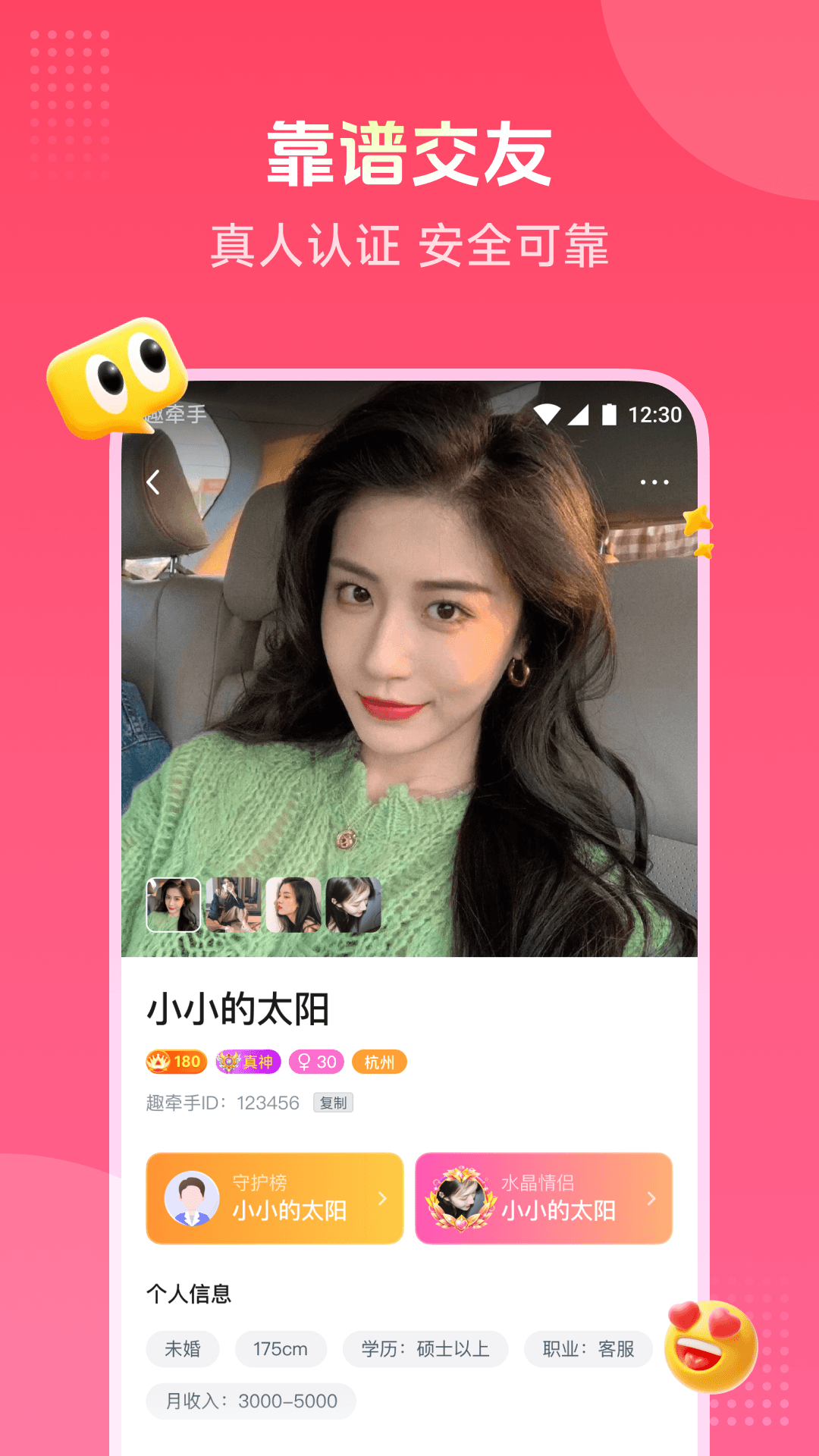Click the 杭州 location tag

point(379,1062)
